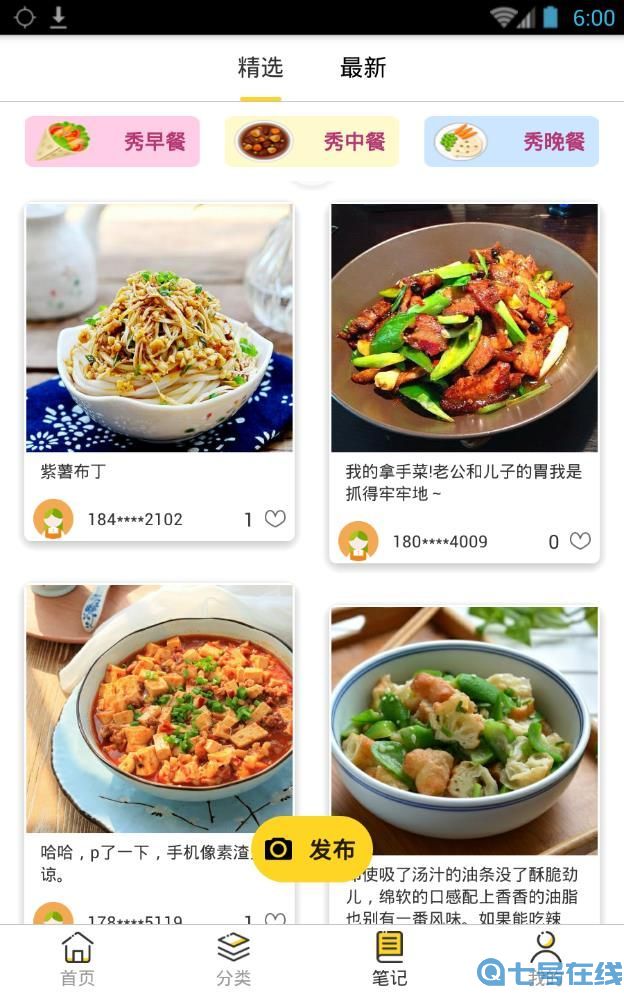The height and width of the screenshot is (999, 624).
Task: Open the 油条 green pepper dish post
Action: tap(464, 730)
